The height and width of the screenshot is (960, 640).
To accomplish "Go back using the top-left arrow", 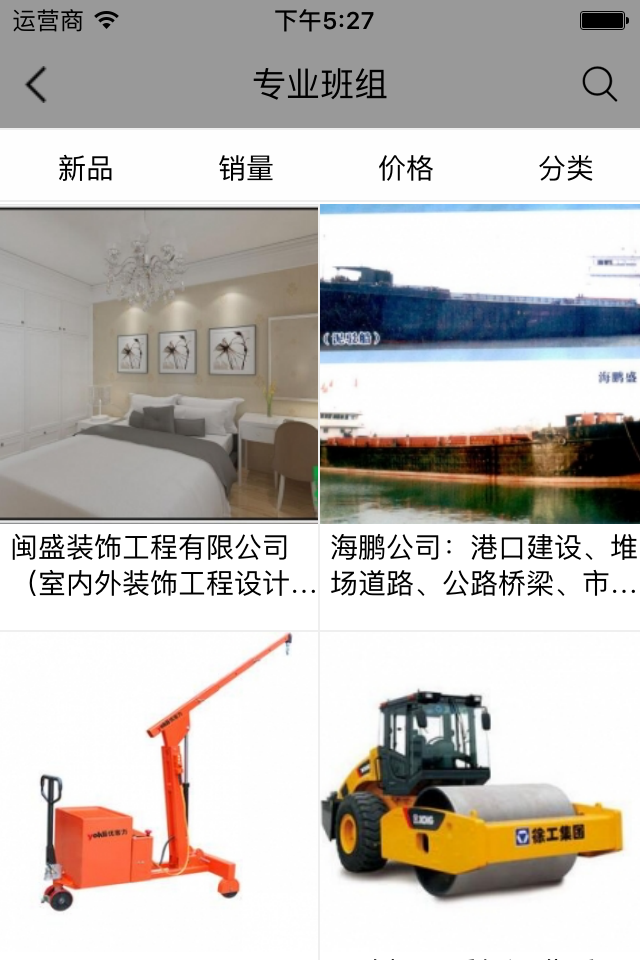I will [x=36, y=85].
